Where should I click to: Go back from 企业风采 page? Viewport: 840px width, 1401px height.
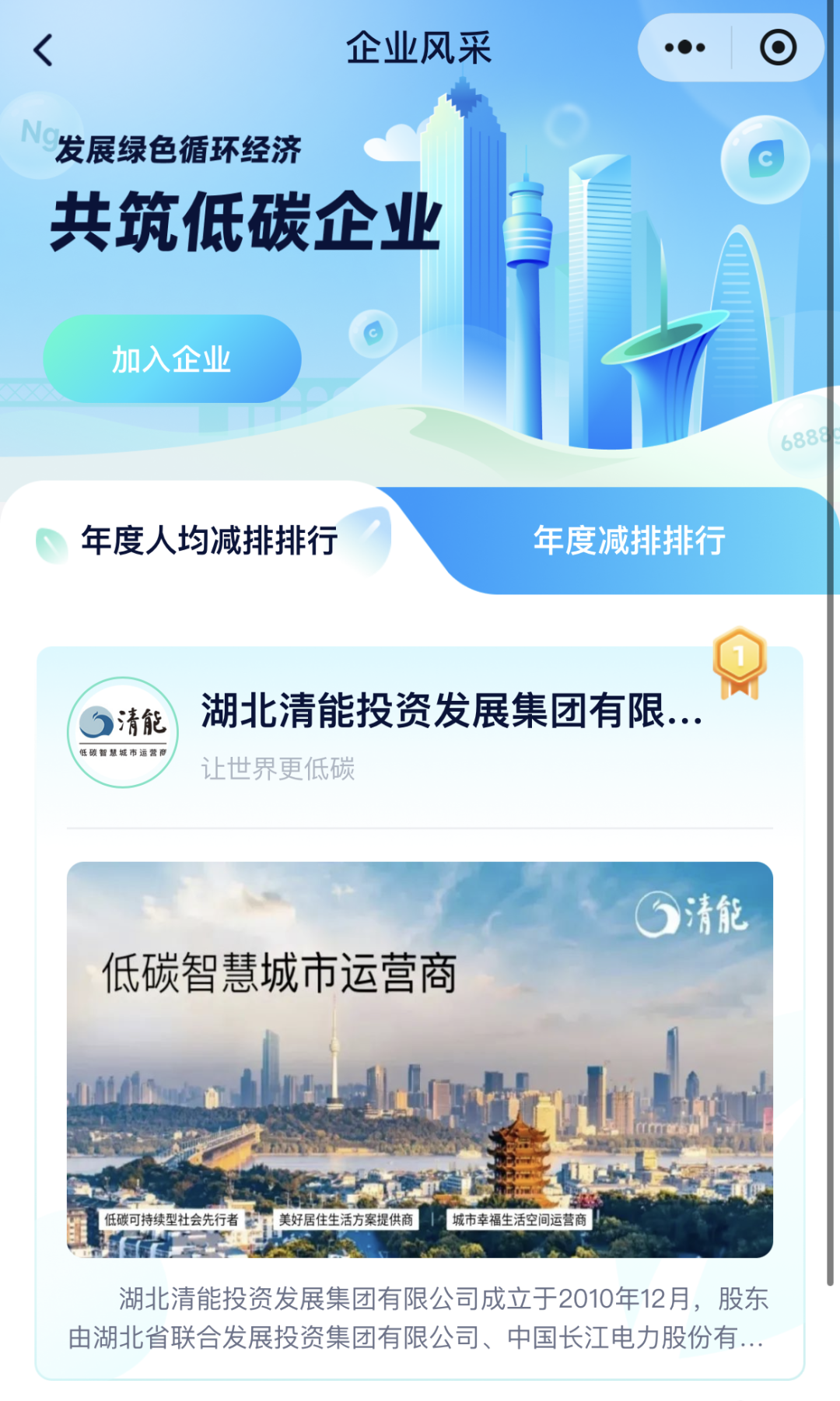44,50
